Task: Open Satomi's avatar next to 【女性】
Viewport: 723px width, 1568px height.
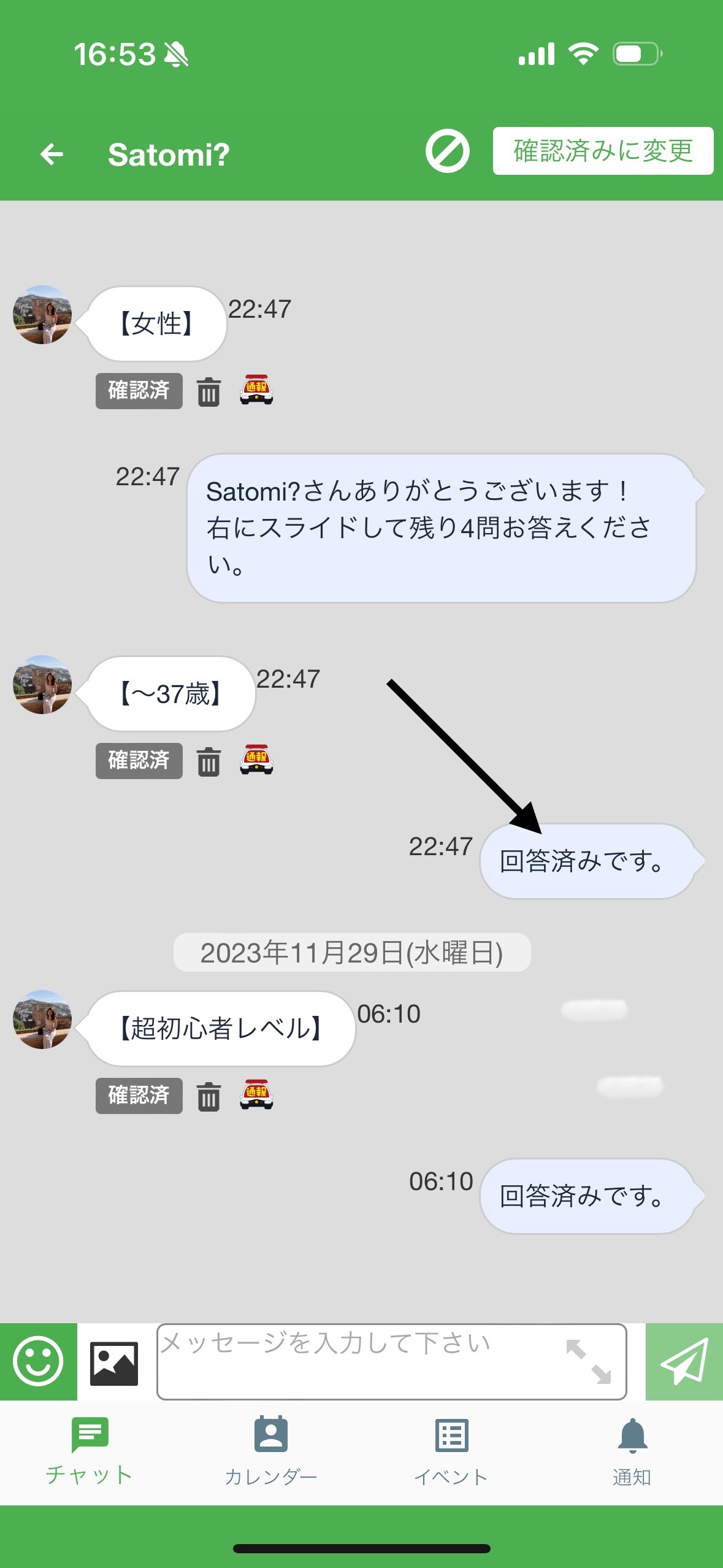Action: [x=42, y=315]
